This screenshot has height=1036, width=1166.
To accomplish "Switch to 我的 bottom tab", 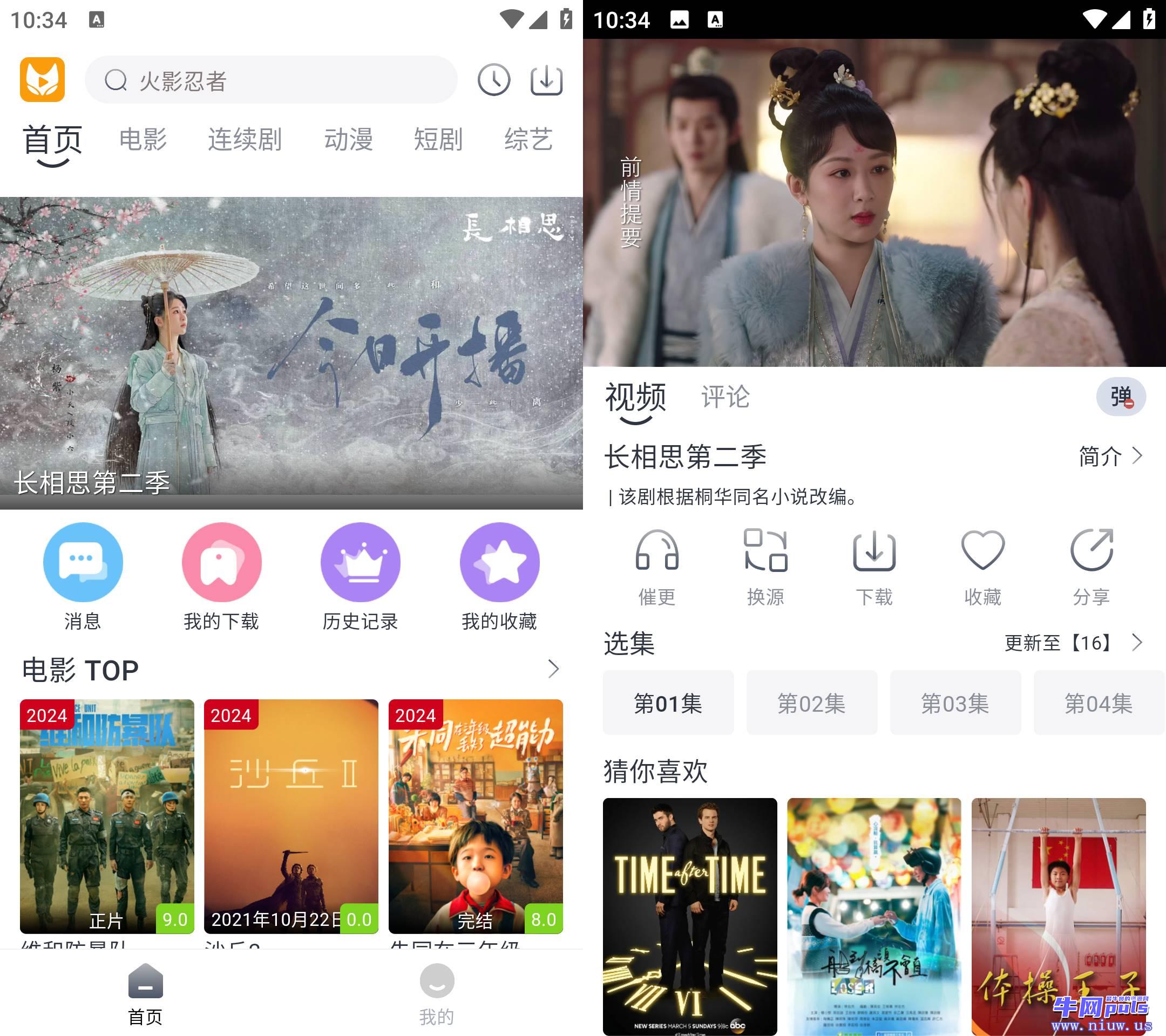I will coord(436,993).
